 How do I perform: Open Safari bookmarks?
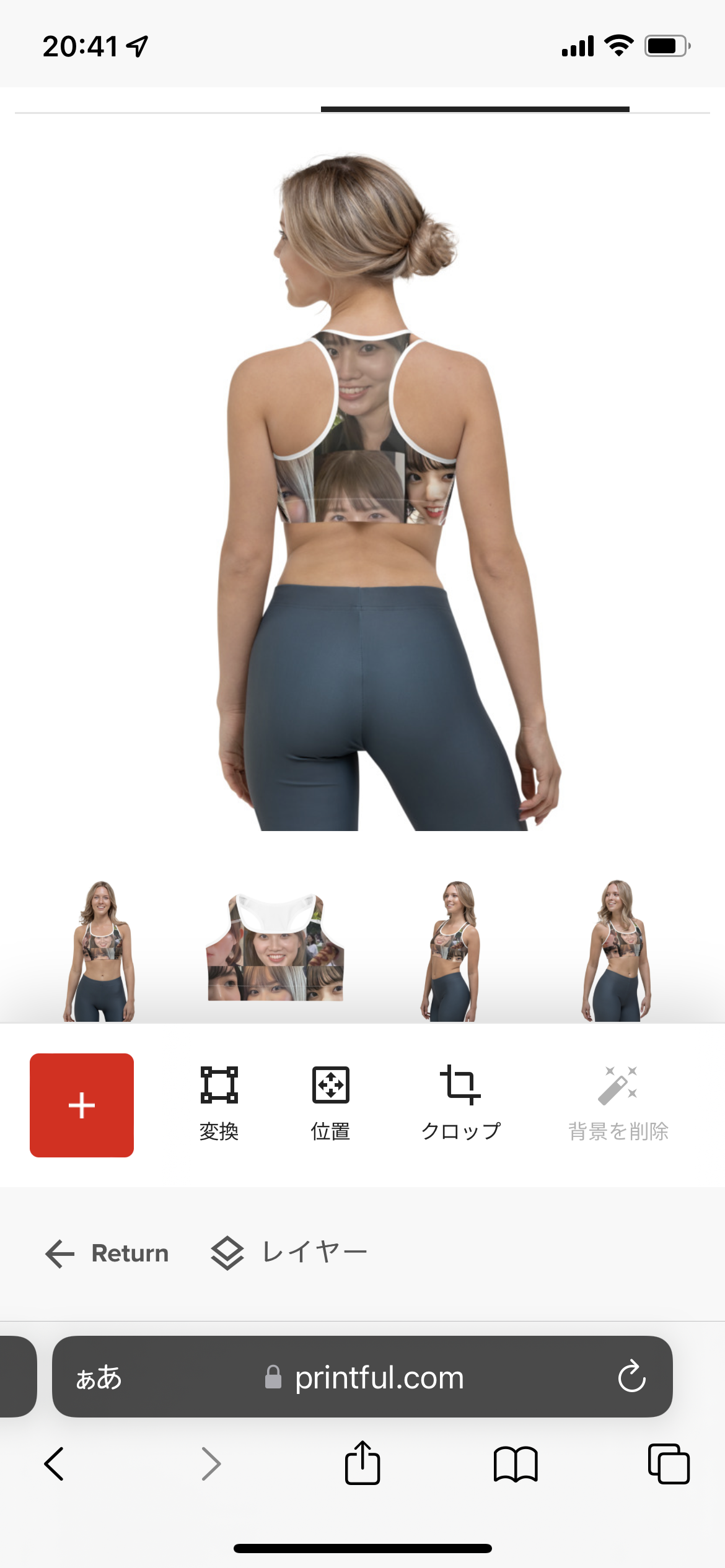pyautogui.click(x=516, y=1464)
